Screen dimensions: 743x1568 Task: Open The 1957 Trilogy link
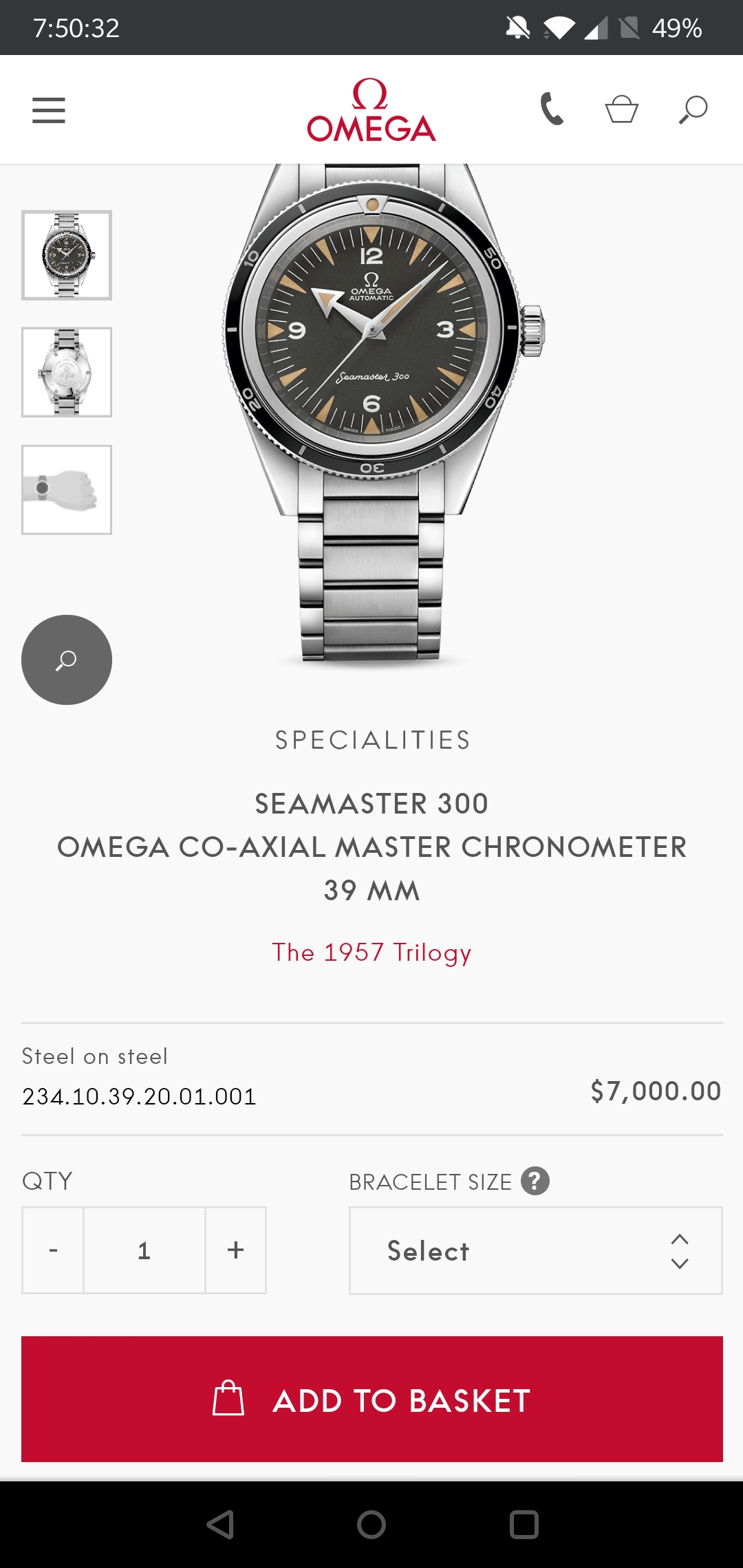pos(371,952)
